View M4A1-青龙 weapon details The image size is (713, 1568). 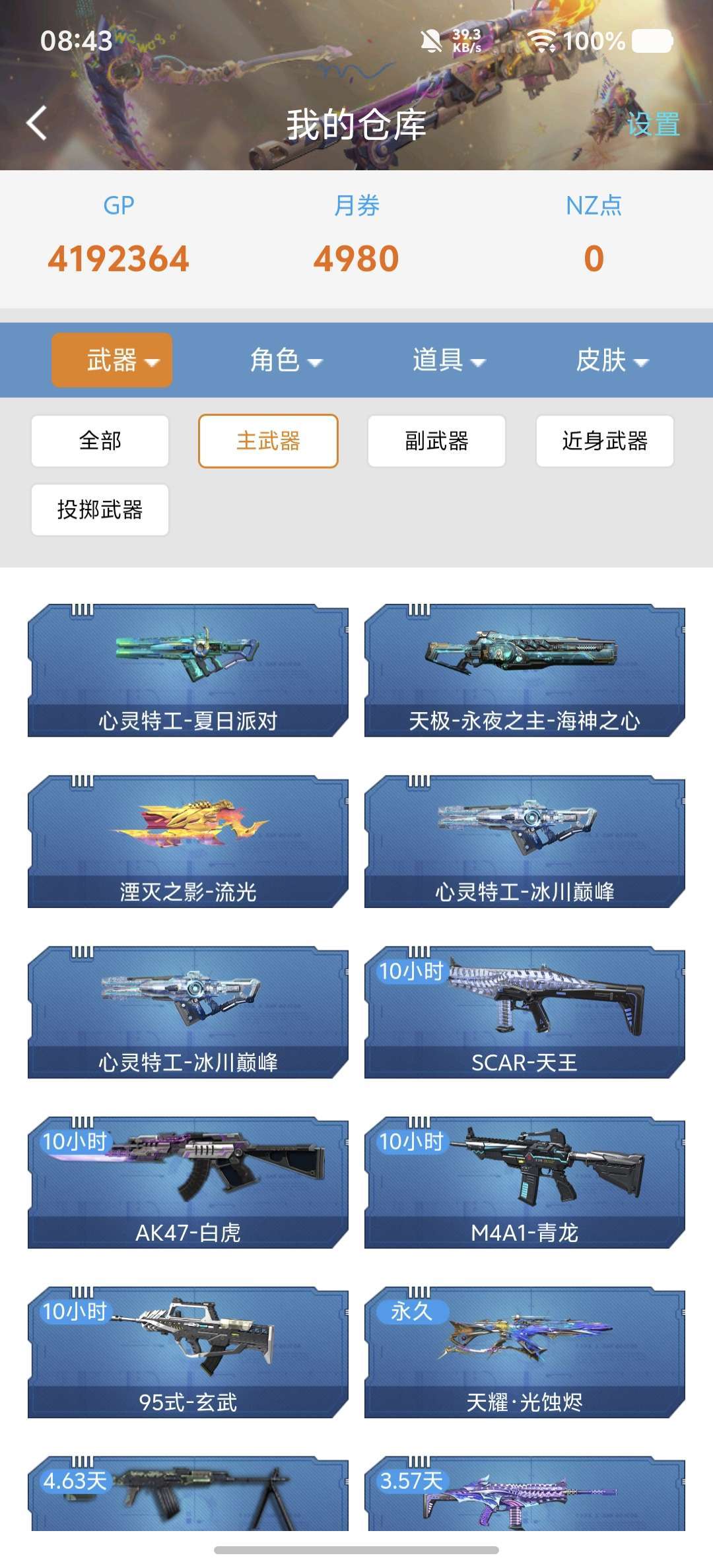tap(525, 1182)
